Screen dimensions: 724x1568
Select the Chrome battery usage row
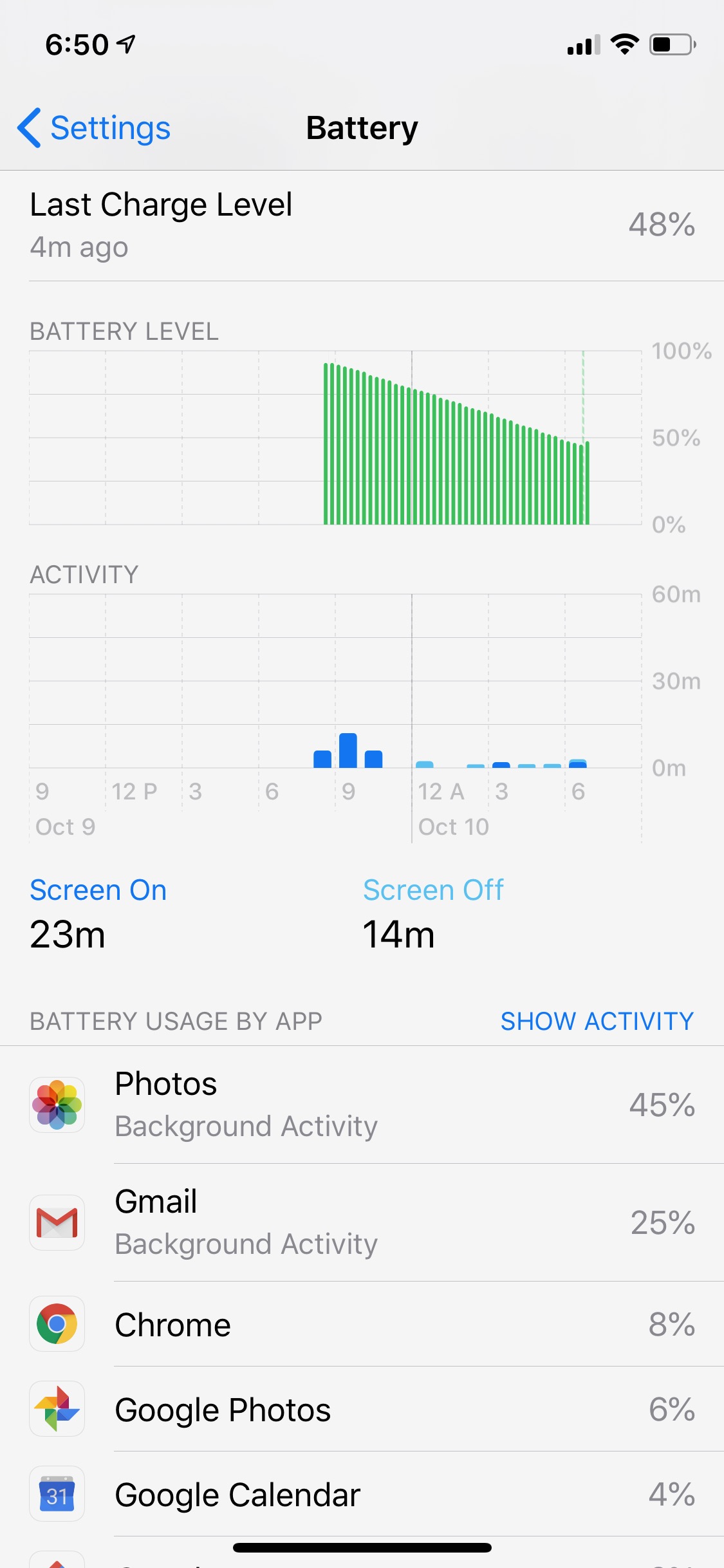pos(362,1324)
